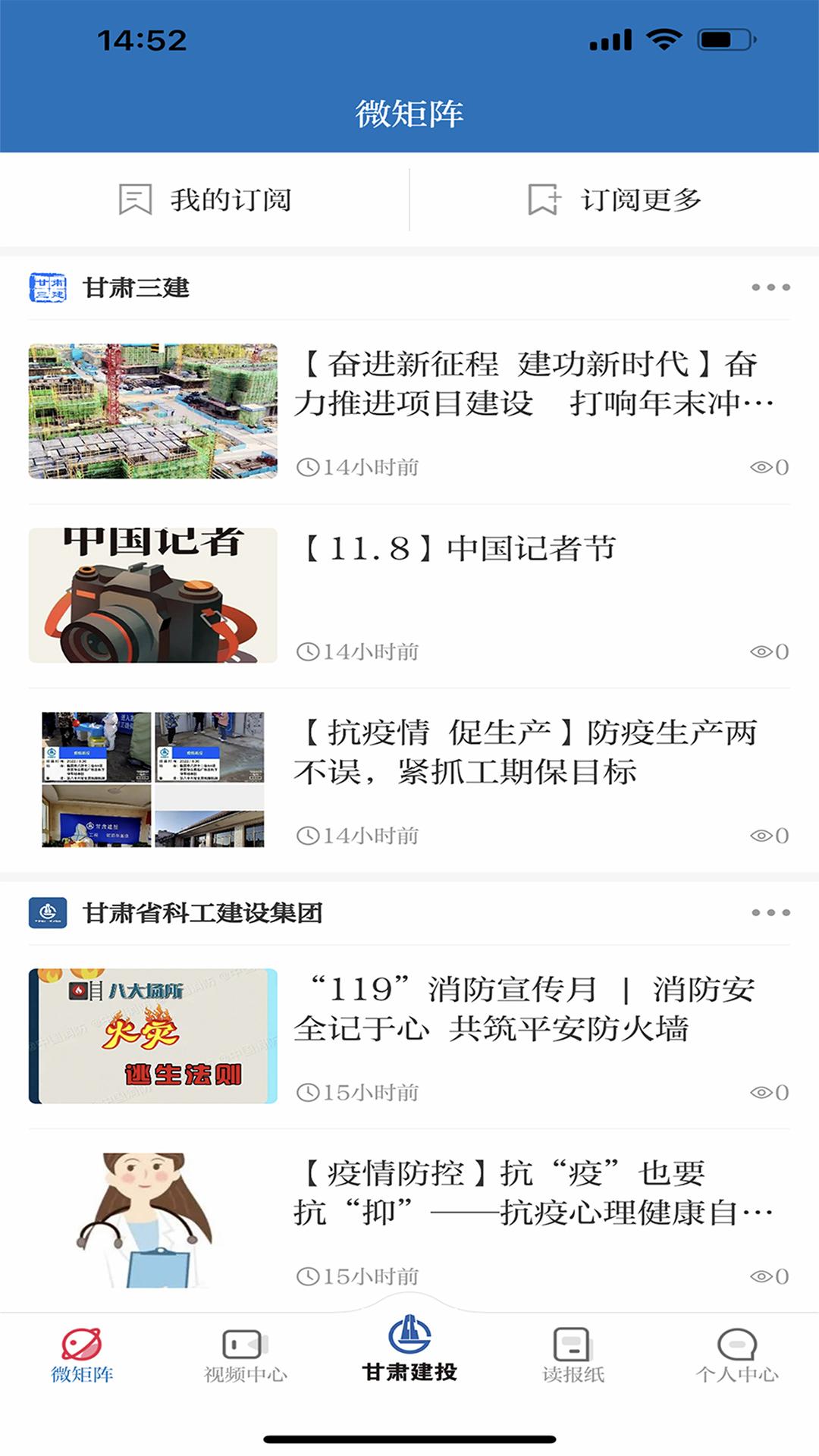
Task: Tap the bookmark icon beside 我的订阅
Action: 136,199
